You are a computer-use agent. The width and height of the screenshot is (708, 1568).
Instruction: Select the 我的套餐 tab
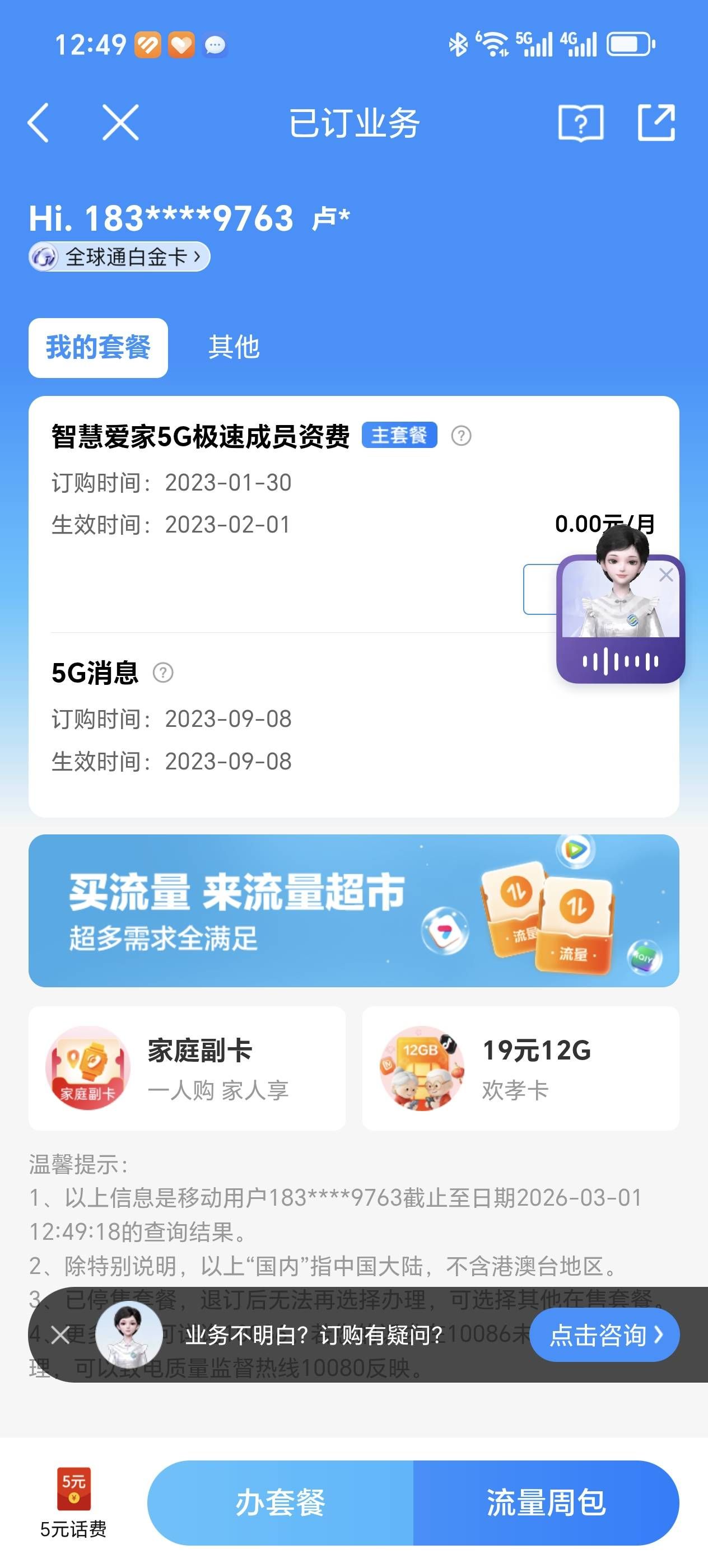[98, 348]
